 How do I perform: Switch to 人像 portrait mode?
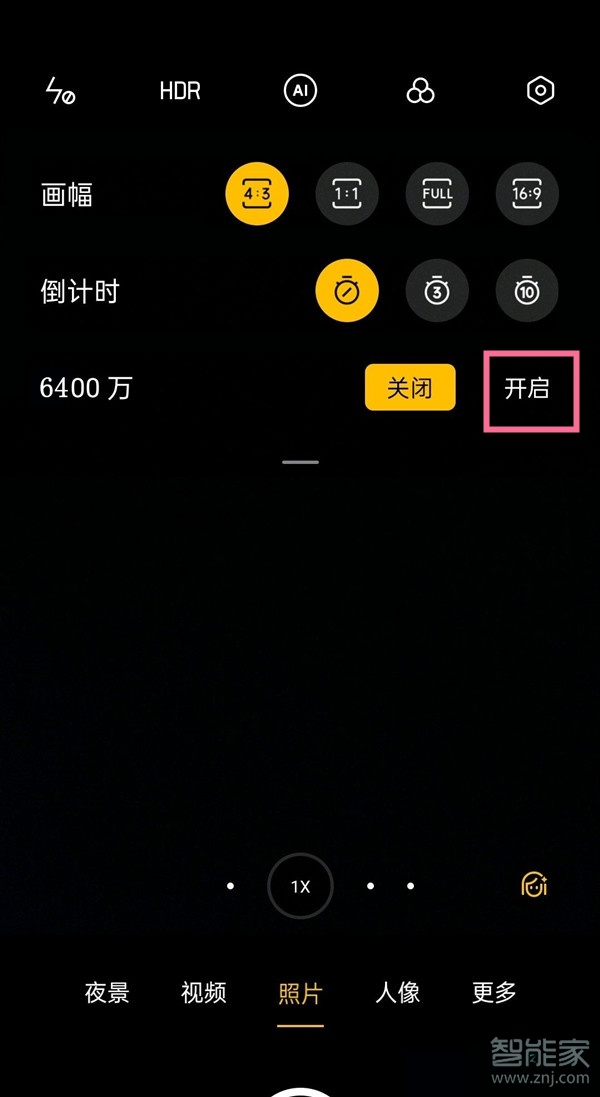point(397,993)
